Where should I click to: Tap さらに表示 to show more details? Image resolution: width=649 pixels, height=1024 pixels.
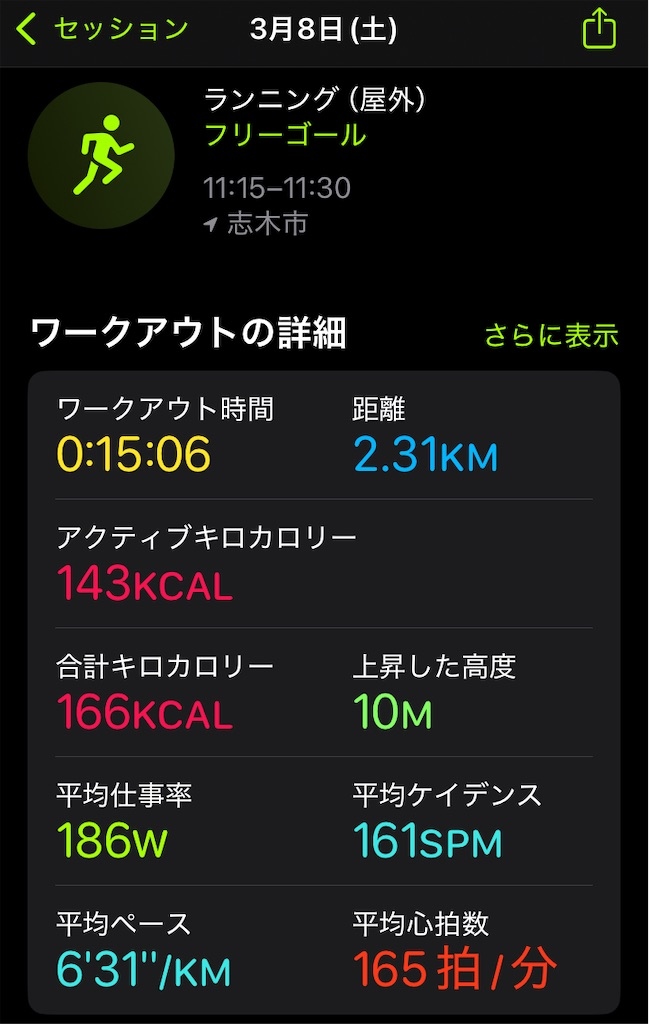coord(551,335)
